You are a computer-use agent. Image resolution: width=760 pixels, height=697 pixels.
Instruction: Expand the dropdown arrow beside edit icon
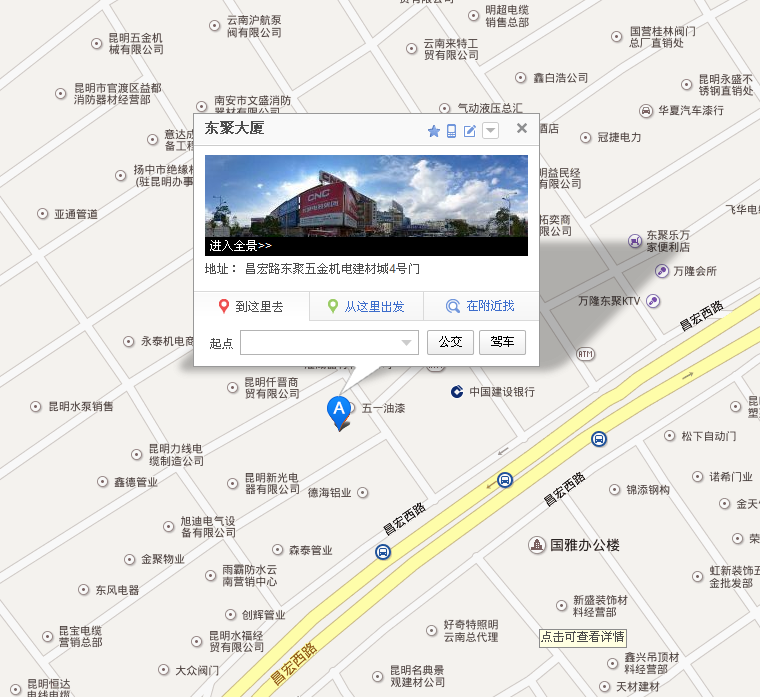(x=490, y=131)
